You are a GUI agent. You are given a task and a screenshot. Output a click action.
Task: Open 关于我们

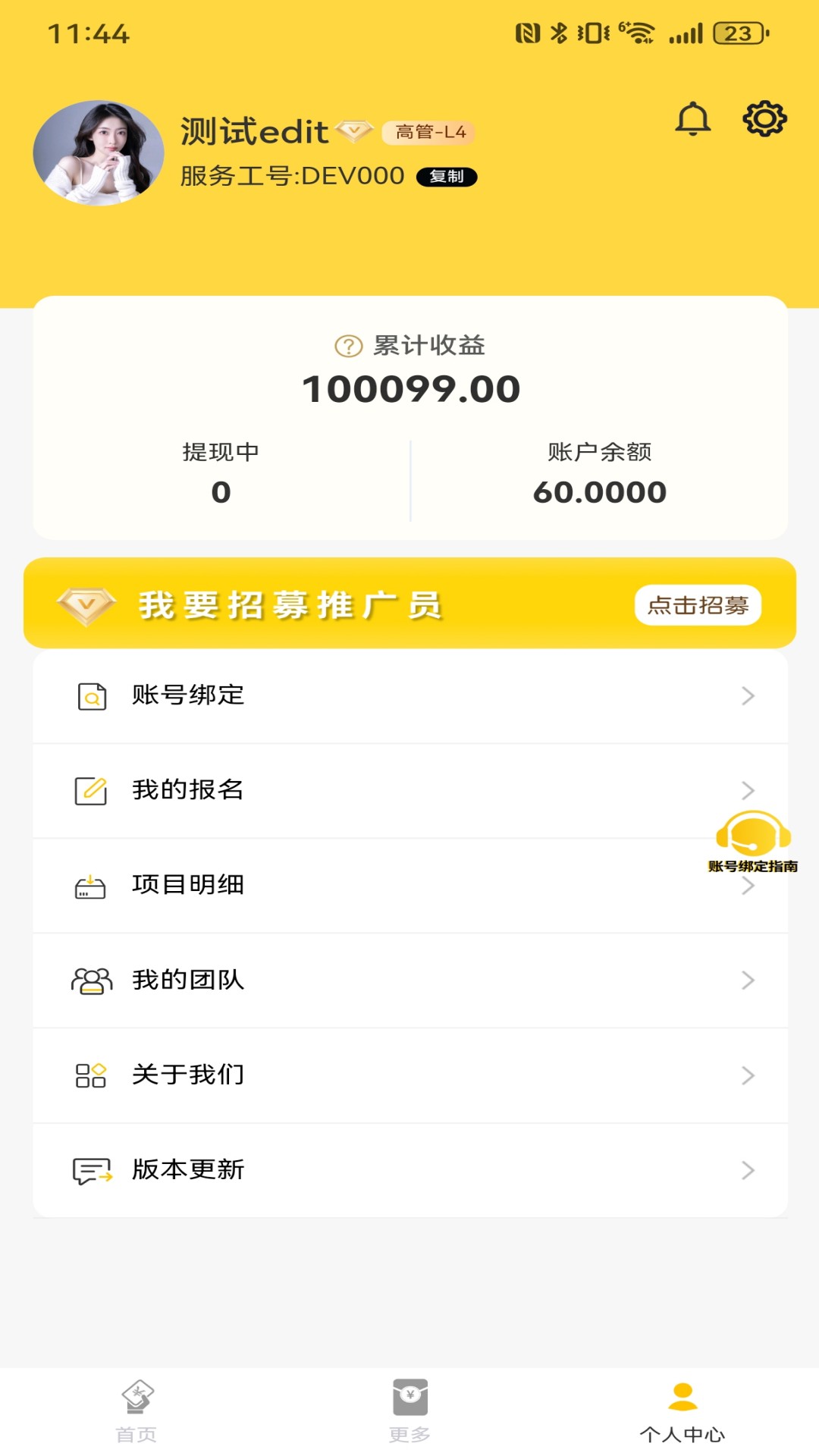409,1075
